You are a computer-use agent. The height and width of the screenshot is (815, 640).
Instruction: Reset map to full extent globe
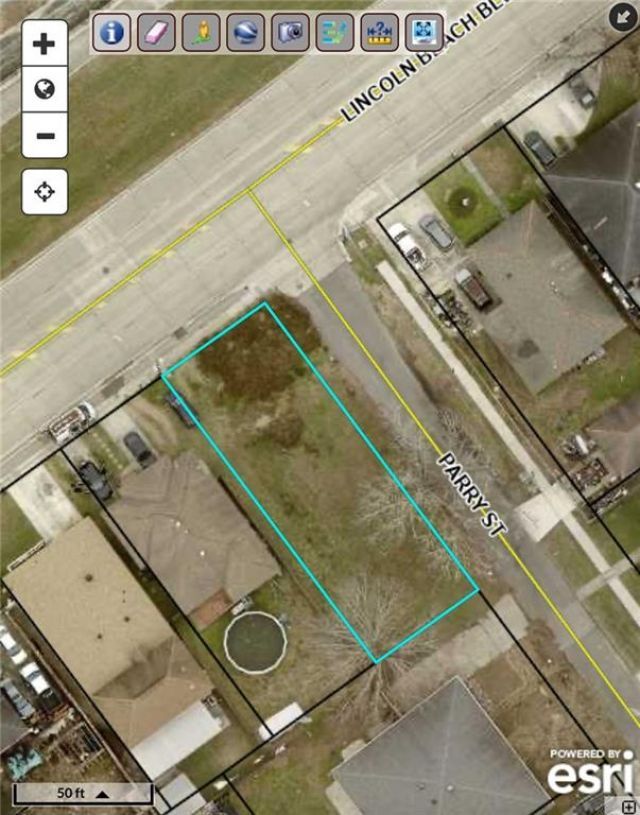[45, 90]
